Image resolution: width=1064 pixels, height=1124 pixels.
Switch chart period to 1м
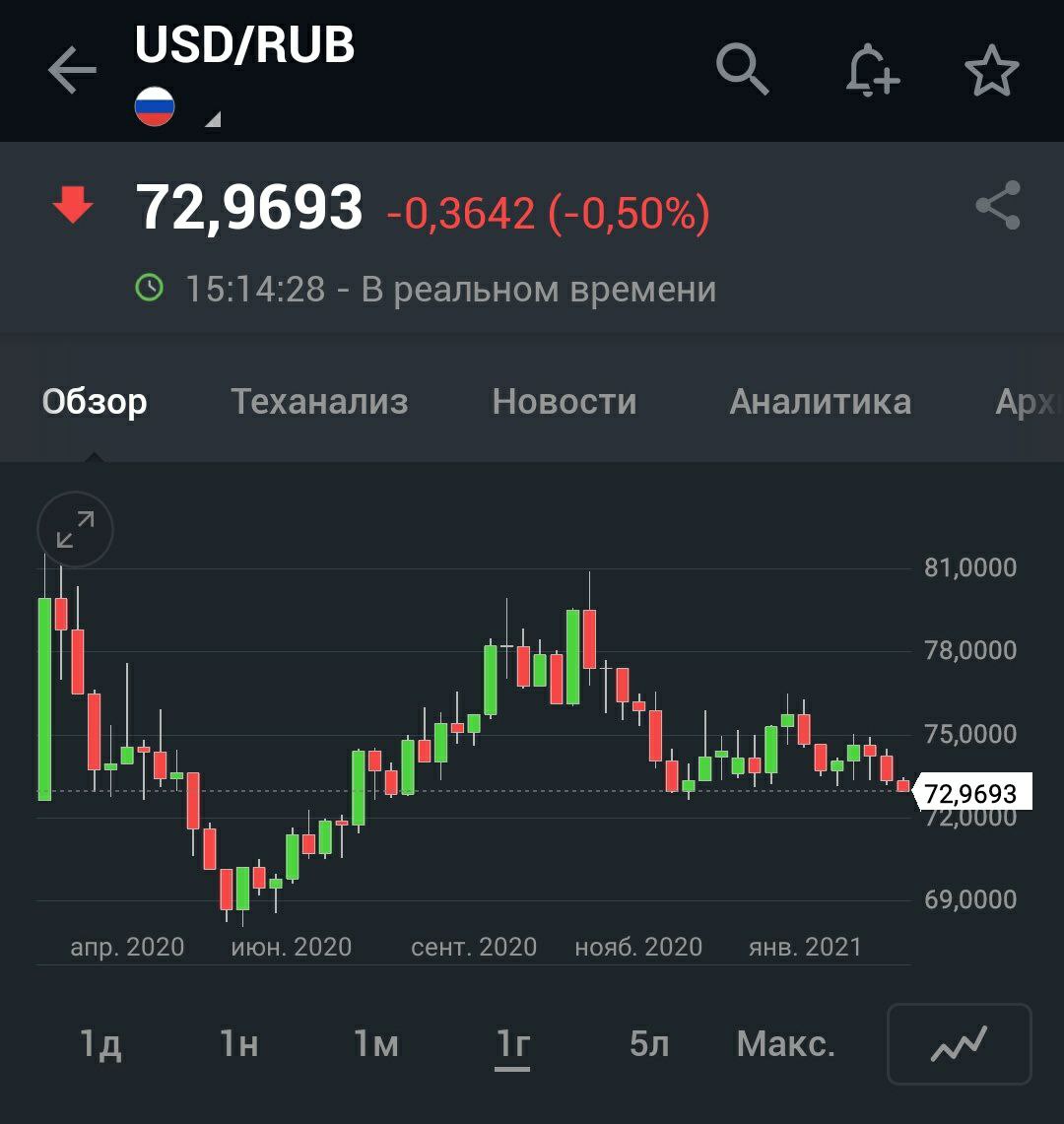[x=375, y=1044]
